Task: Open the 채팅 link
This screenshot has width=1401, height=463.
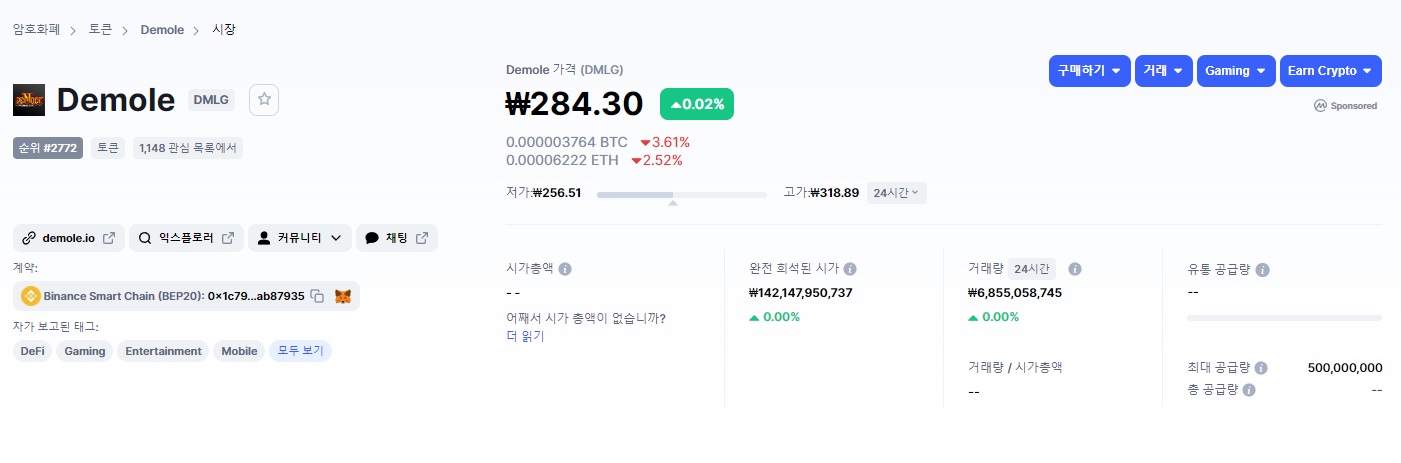Action: click(x=396, y=238)
